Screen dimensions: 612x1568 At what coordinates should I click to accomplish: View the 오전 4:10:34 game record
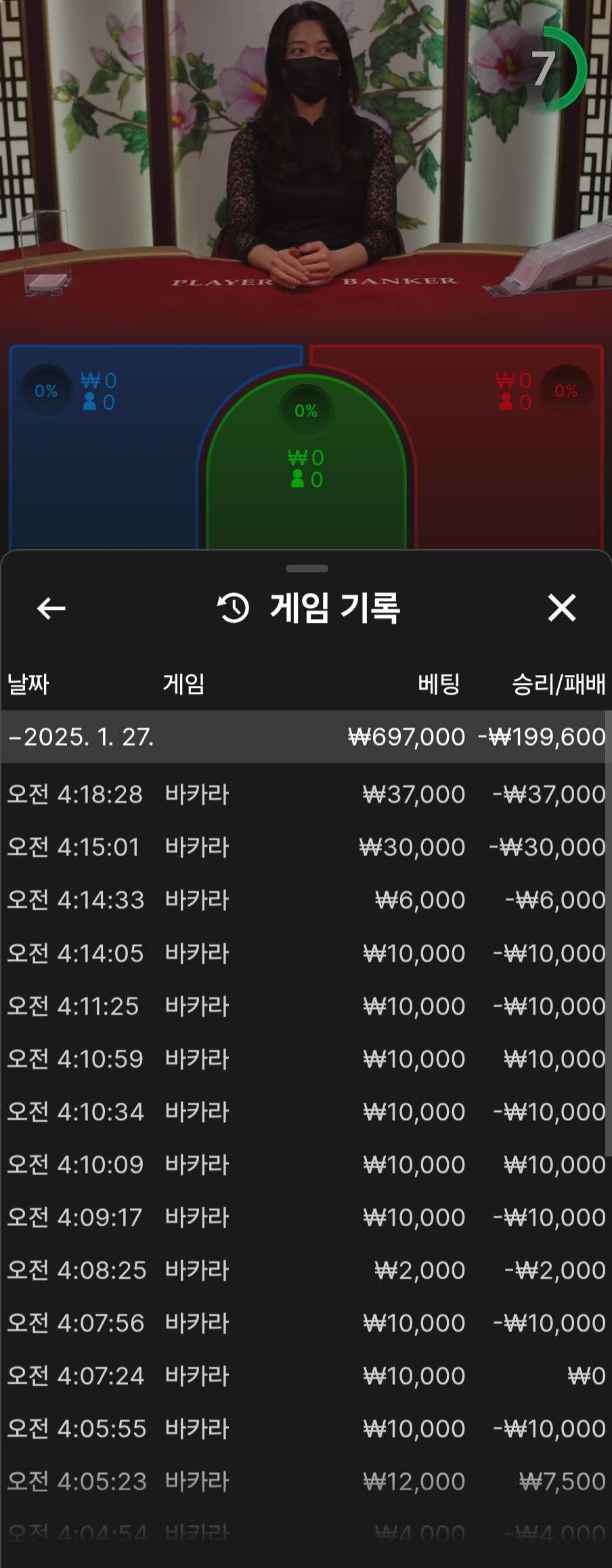(306, 1112)
